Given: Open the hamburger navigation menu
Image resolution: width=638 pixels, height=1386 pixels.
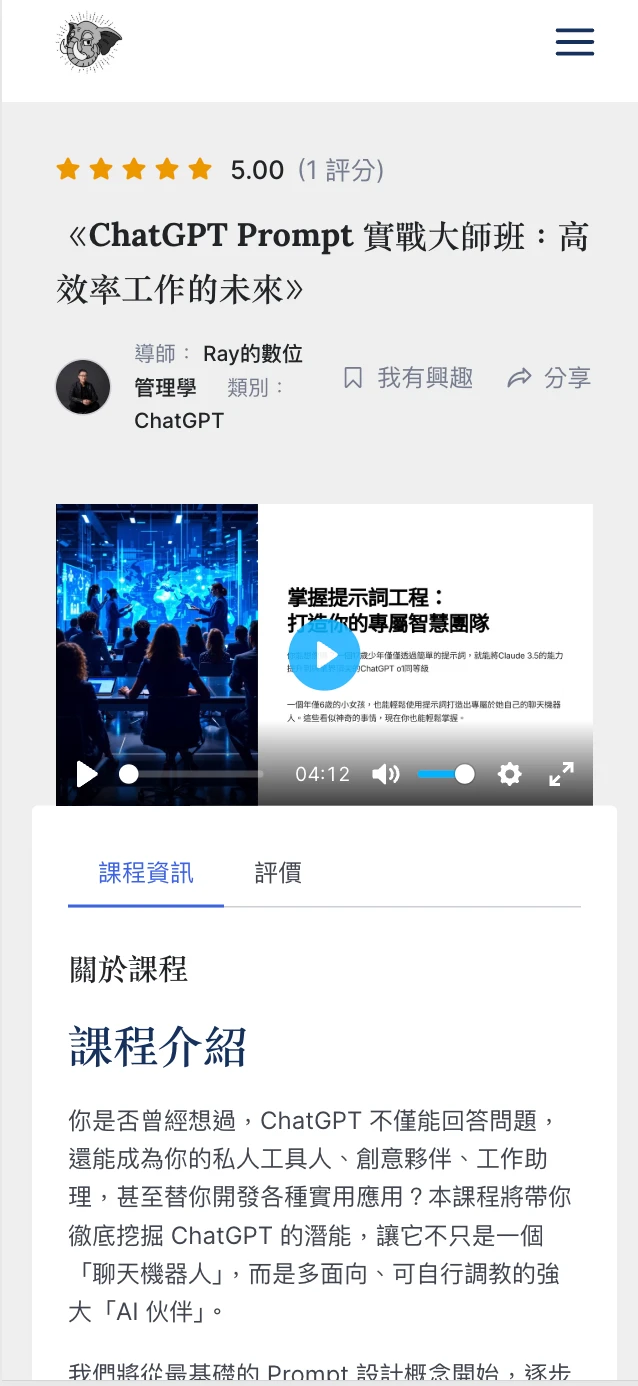Looking at the screenshot, I should click(575, 42).
